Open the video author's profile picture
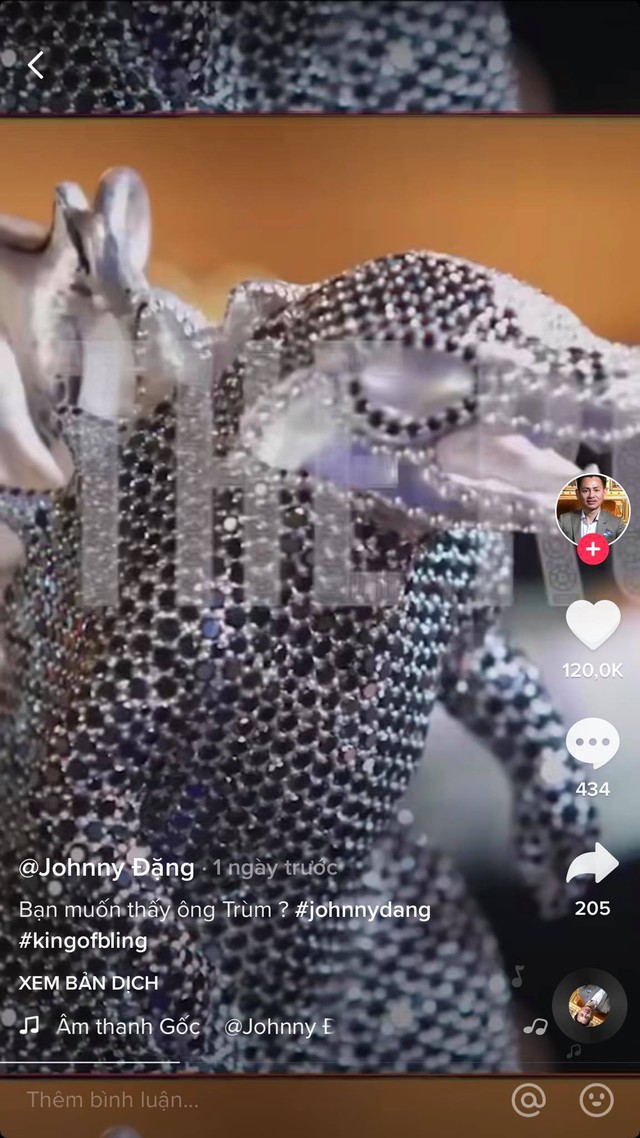This screenshot has width=640, height=1138. tap(593, 508)
